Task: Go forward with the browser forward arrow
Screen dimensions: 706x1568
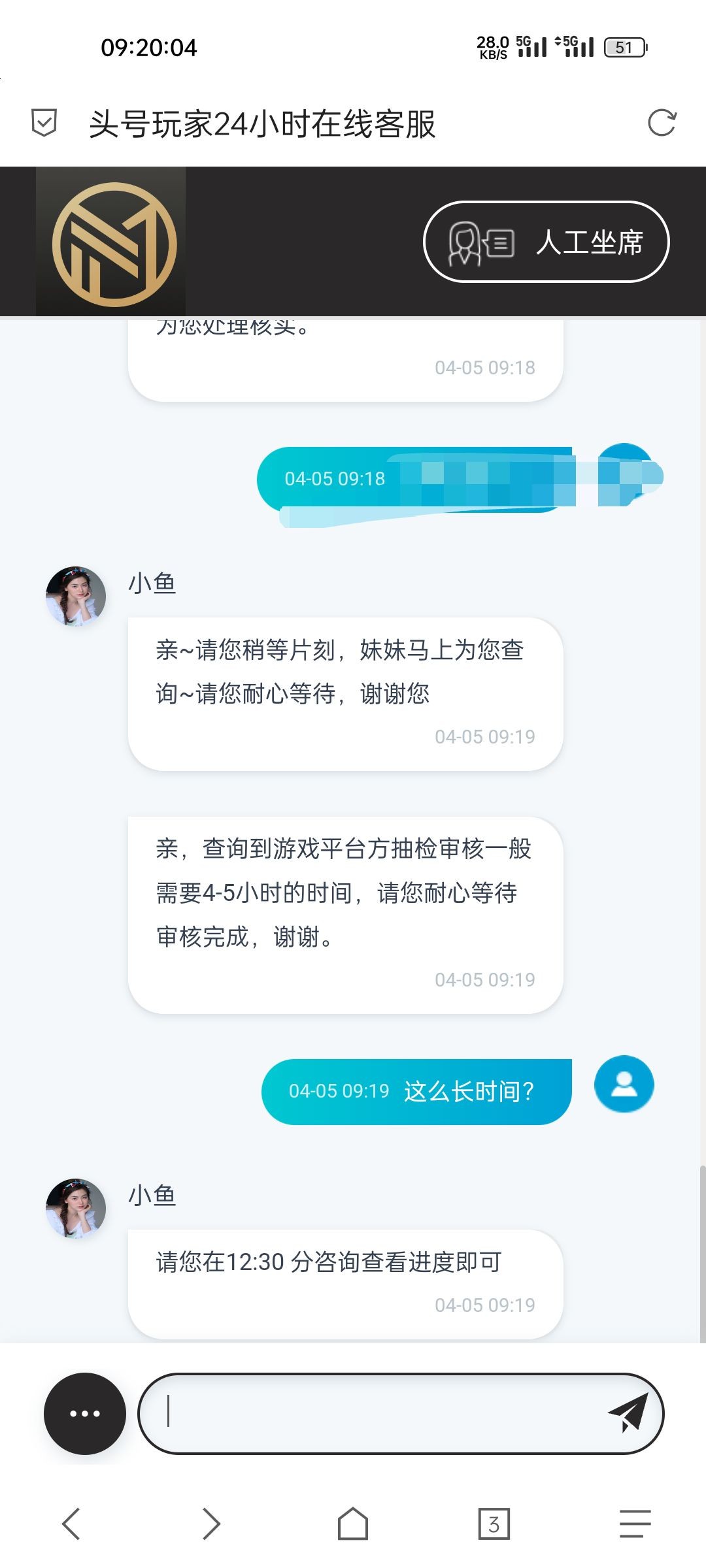Action: (x=211, y=1524)
